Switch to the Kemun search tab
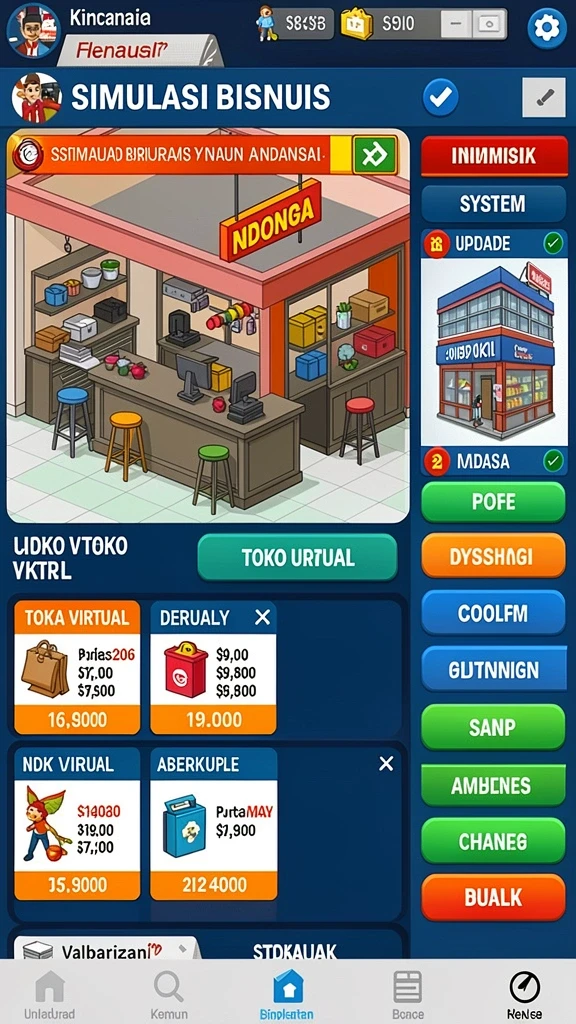The image size is (576, 1024). (x=169, y=995)
